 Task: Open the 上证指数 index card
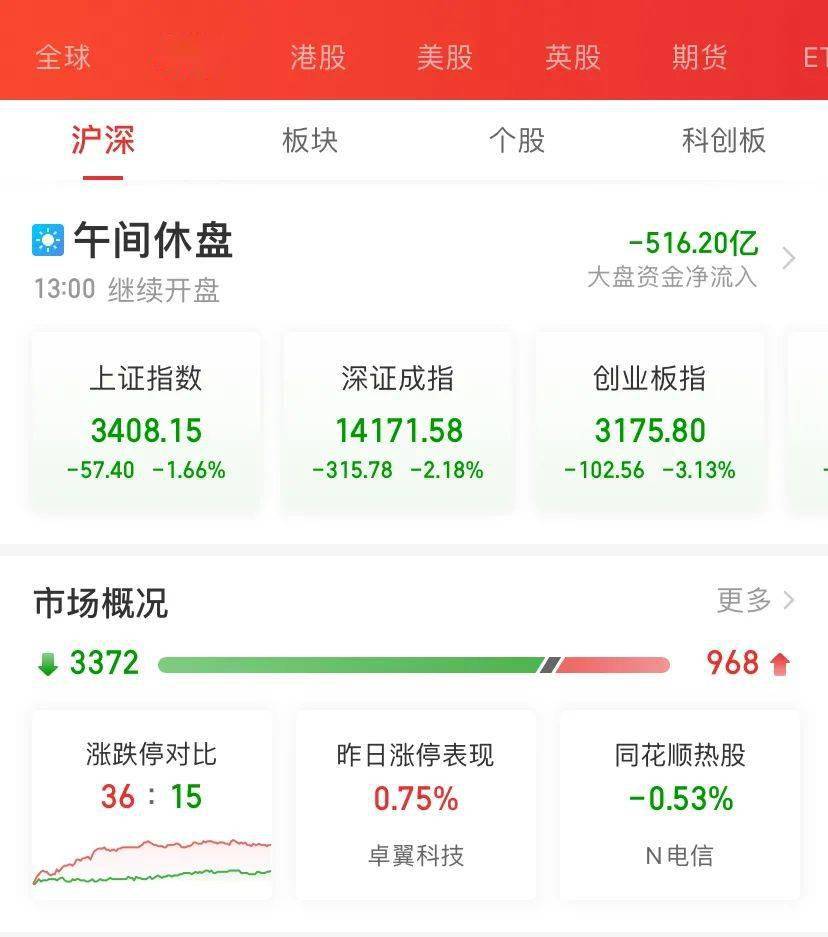tap(146, 422)
